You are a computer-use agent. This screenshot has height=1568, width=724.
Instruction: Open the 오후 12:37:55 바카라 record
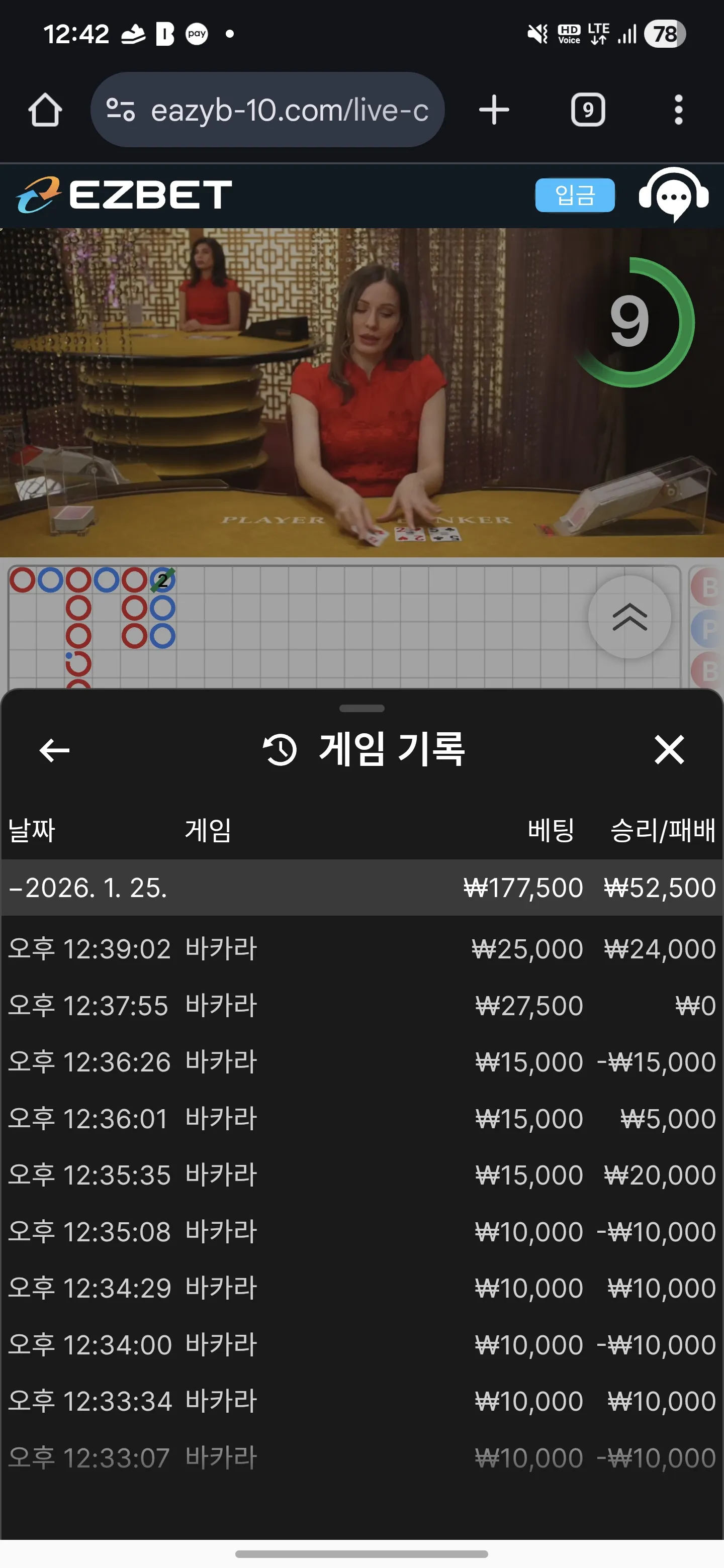[x=361, y=1005]
